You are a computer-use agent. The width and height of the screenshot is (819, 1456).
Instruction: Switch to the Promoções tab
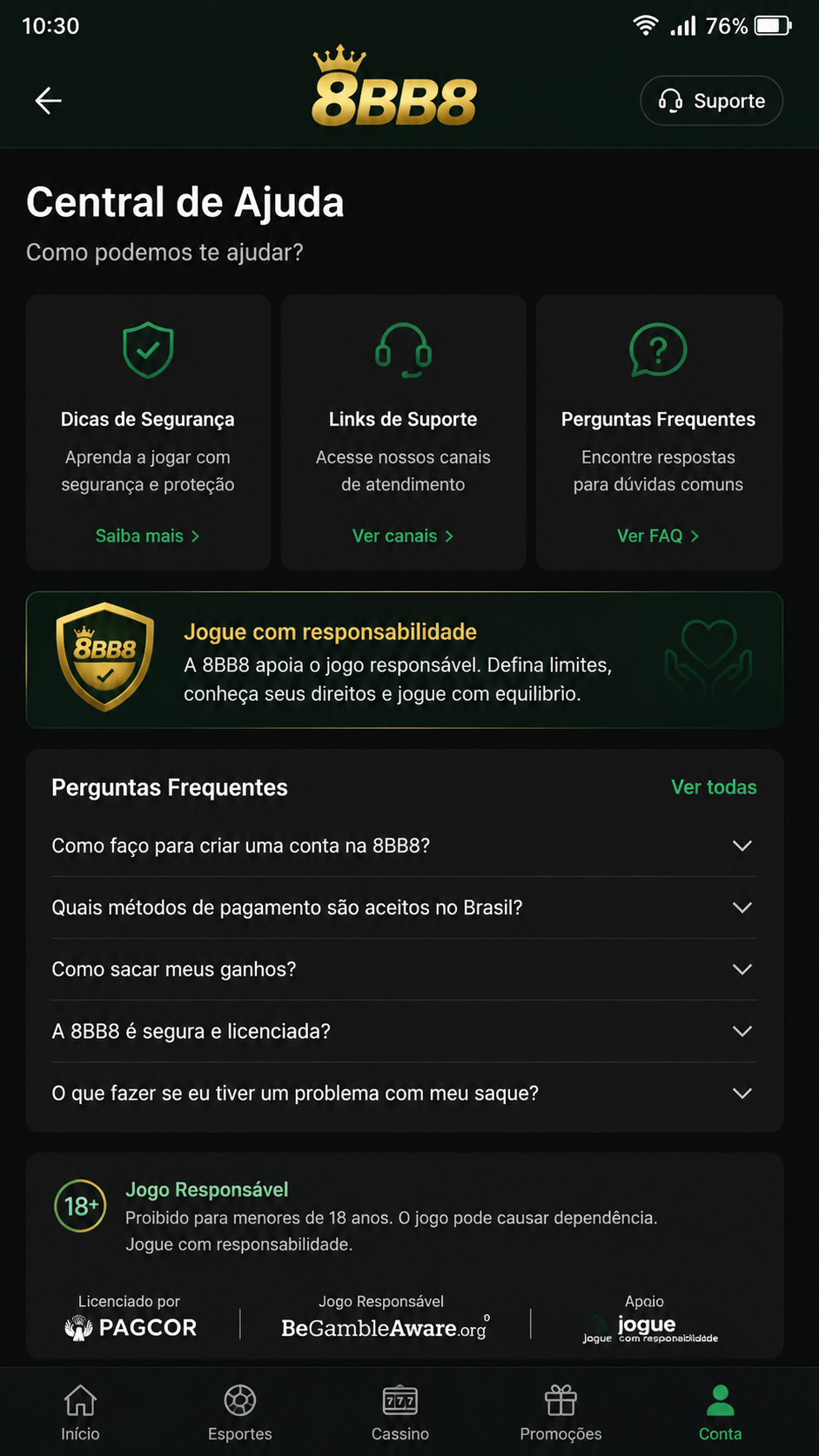click(x=561, y=1412)
